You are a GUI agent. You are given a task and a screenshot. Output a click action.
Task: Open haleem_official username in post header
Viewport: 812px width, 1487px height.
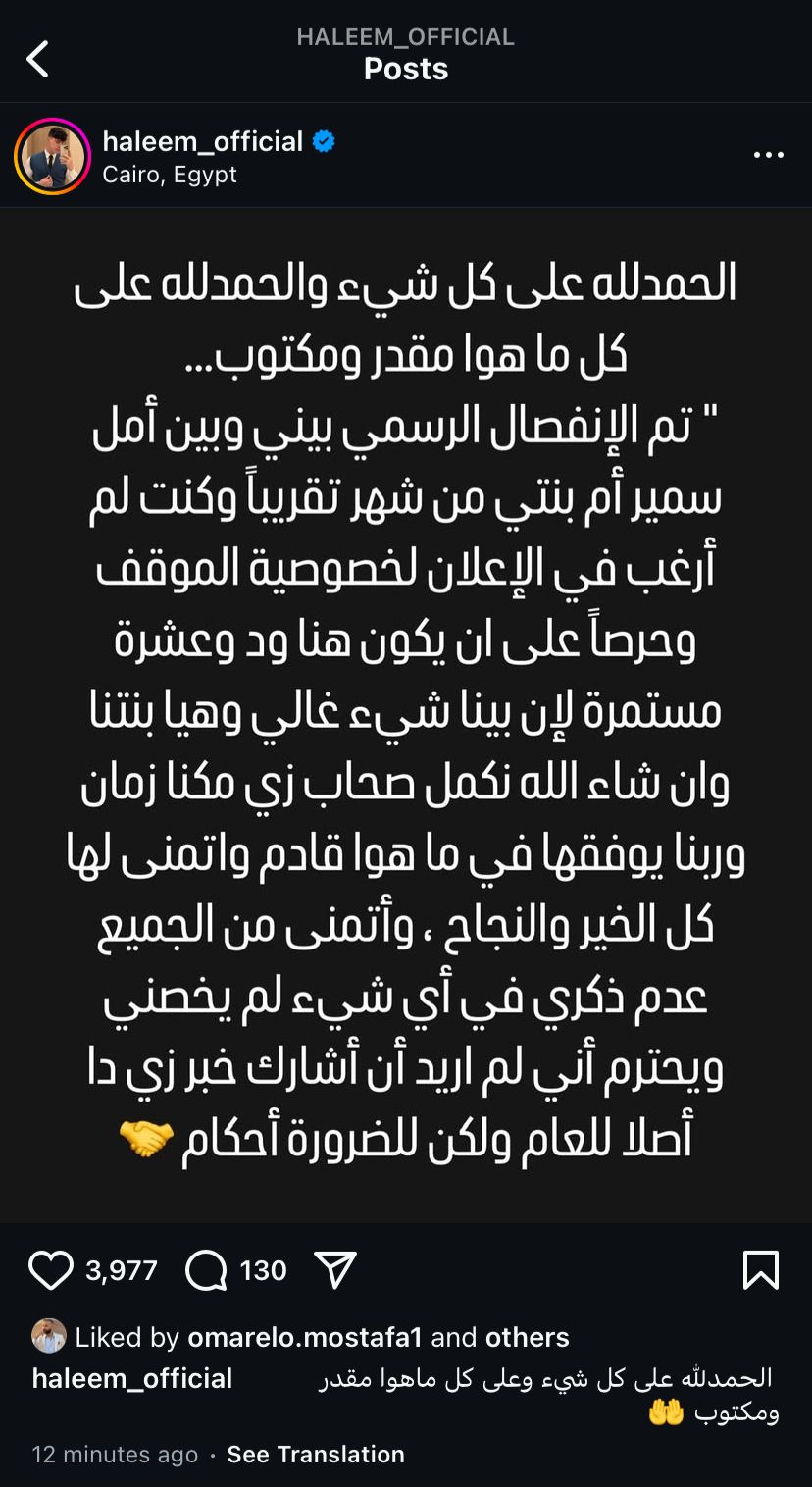click(203, 141)
